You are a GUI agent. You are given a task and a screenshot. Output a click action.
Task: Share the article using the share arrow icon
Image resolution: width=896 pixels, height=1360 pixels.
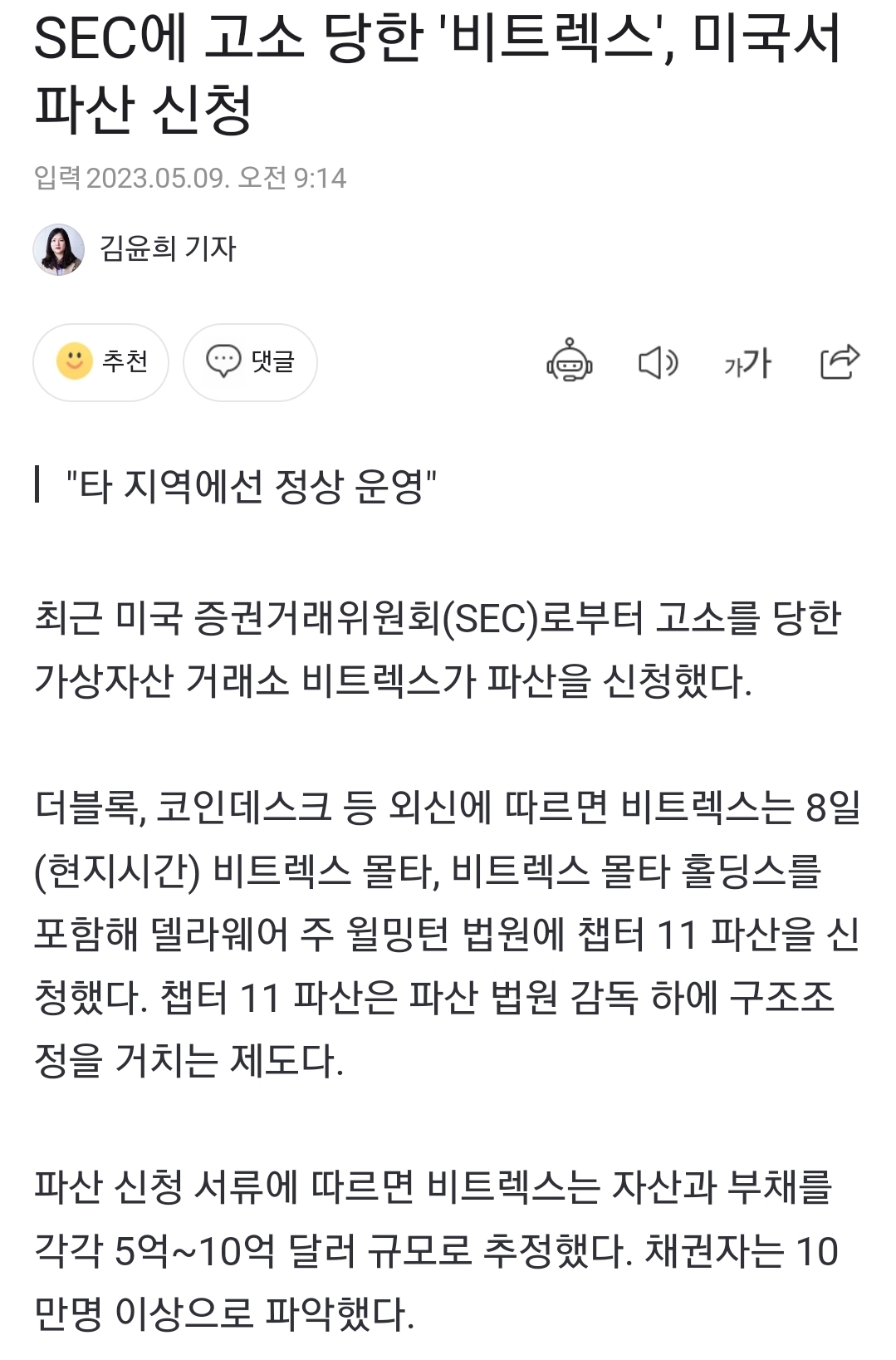[x=840, y=361]
